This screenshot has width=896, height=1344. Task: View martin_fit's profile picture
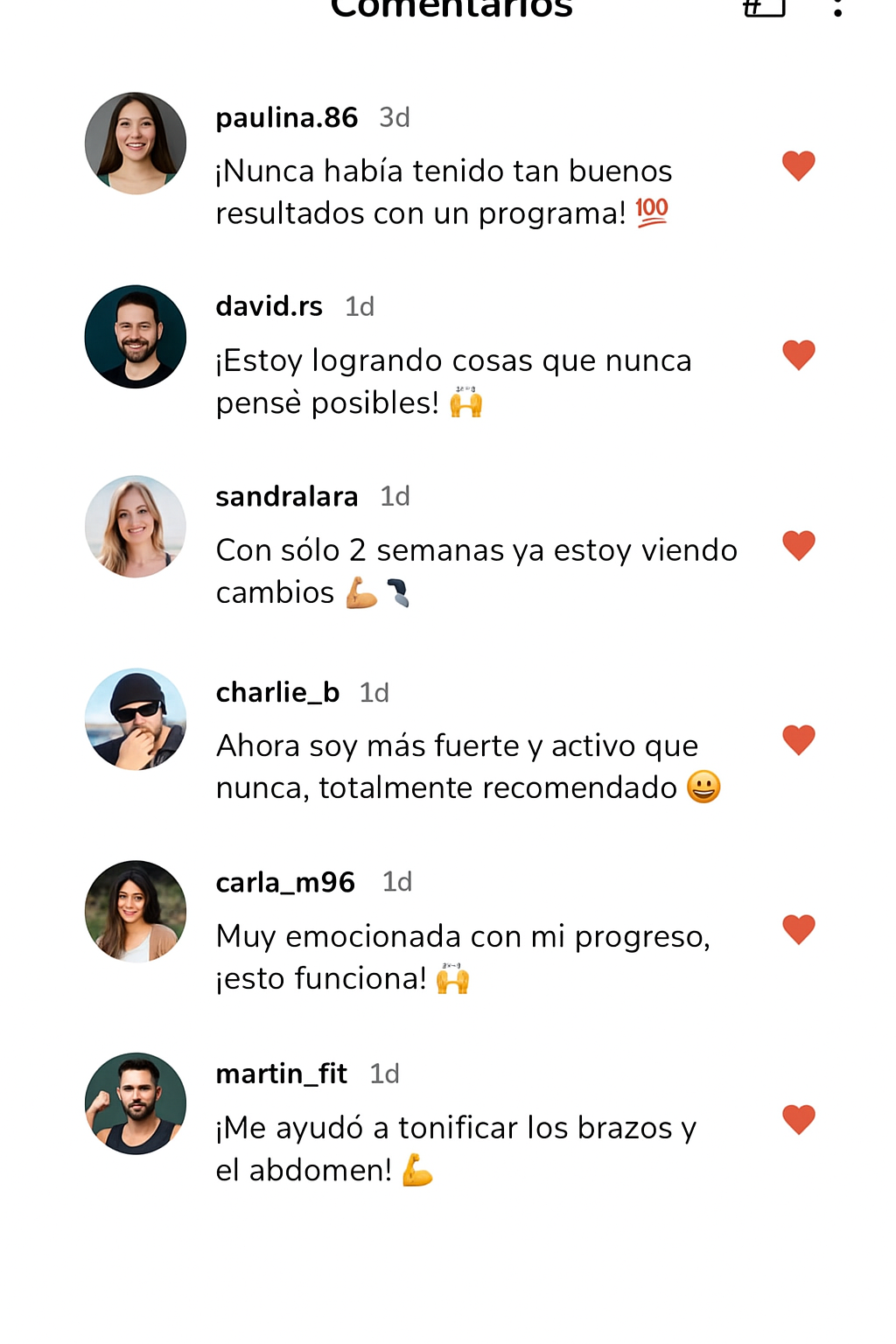coord(136,1103)
